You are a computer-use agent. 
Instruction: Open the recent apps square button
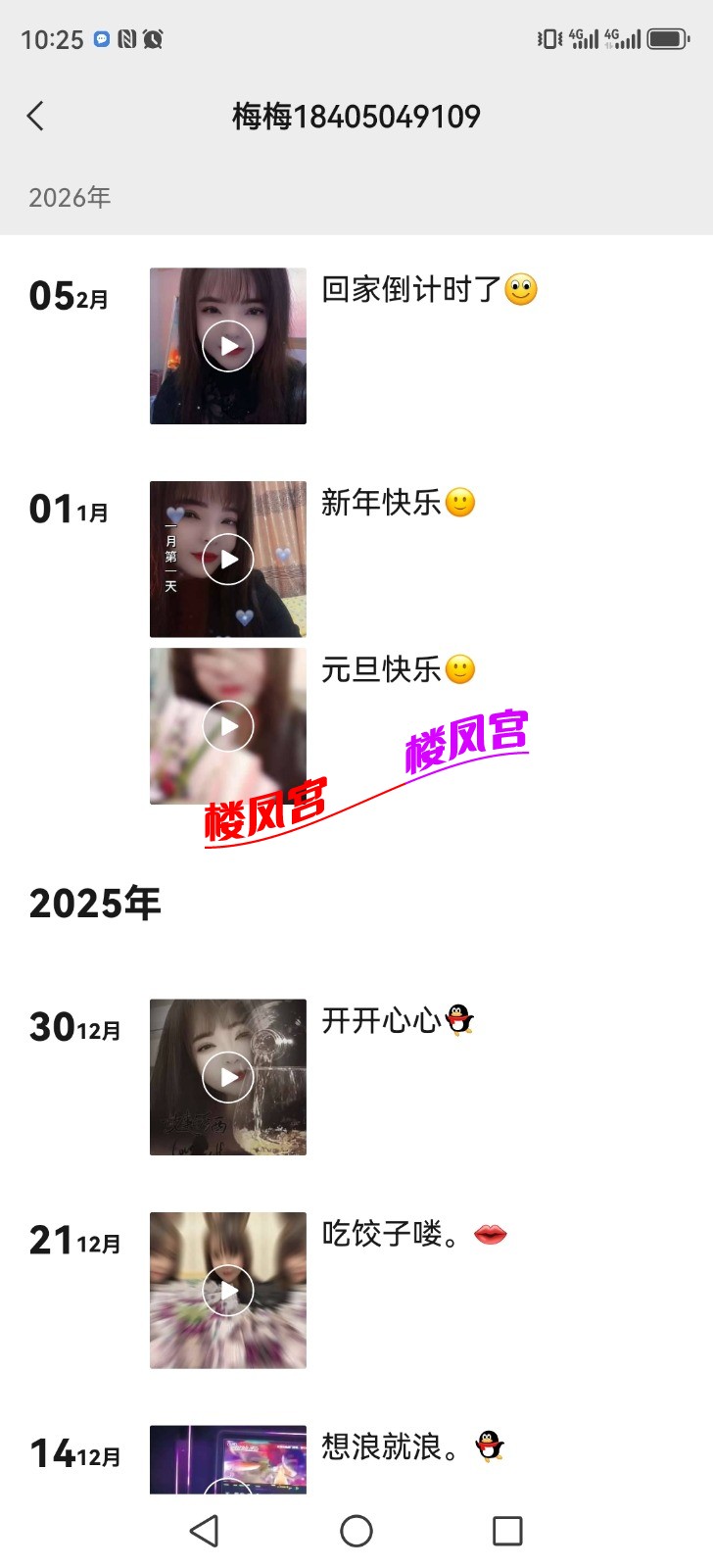[508, 1529]
